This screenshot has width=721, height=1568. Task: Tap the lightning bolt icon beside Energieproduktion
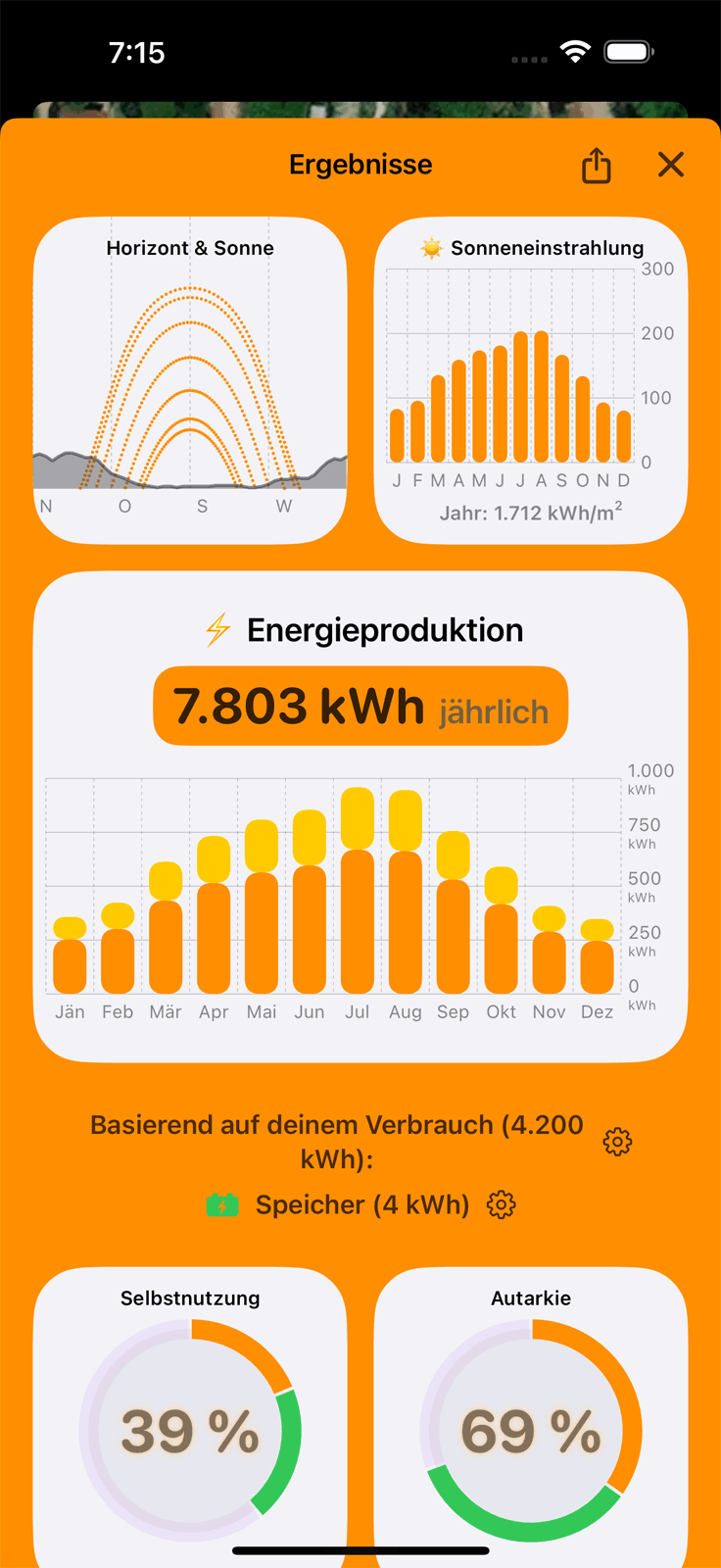pyautogui.click(x=217, y=630)
